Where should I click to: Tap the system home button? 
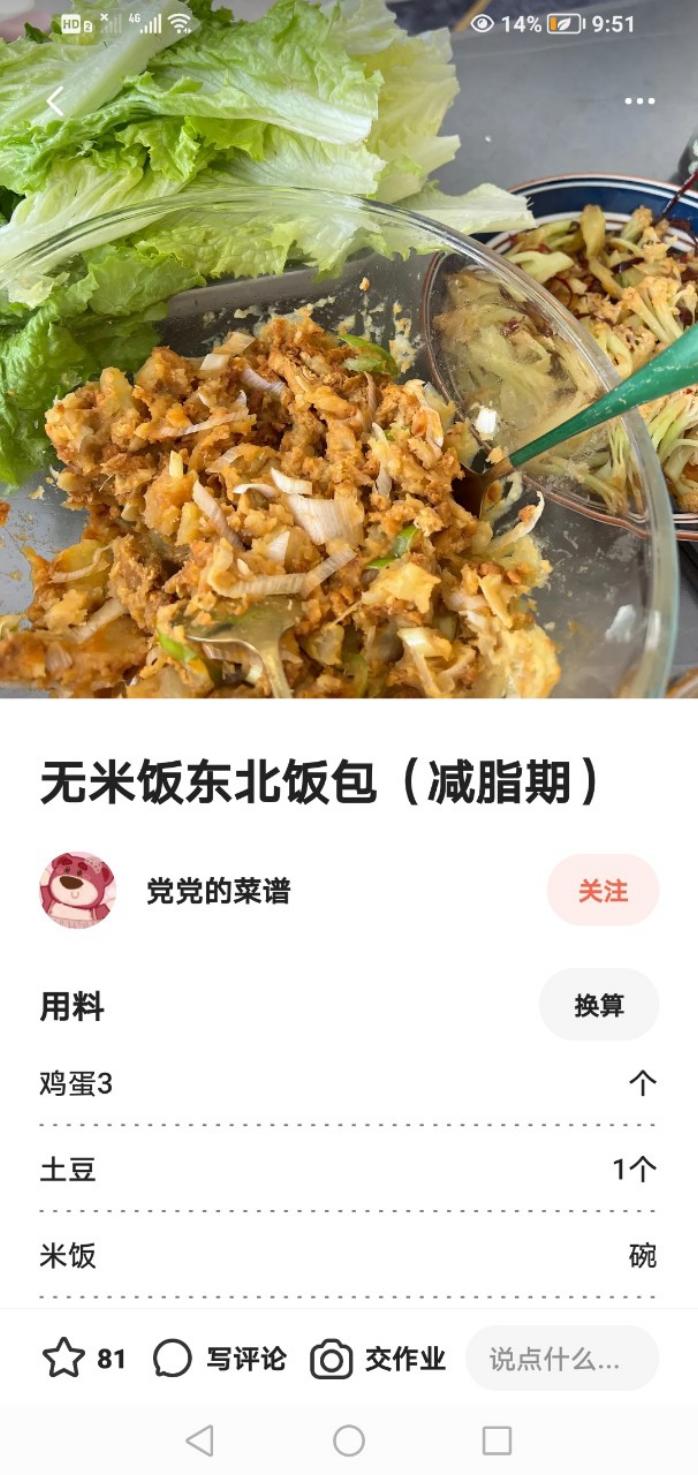349,1441
